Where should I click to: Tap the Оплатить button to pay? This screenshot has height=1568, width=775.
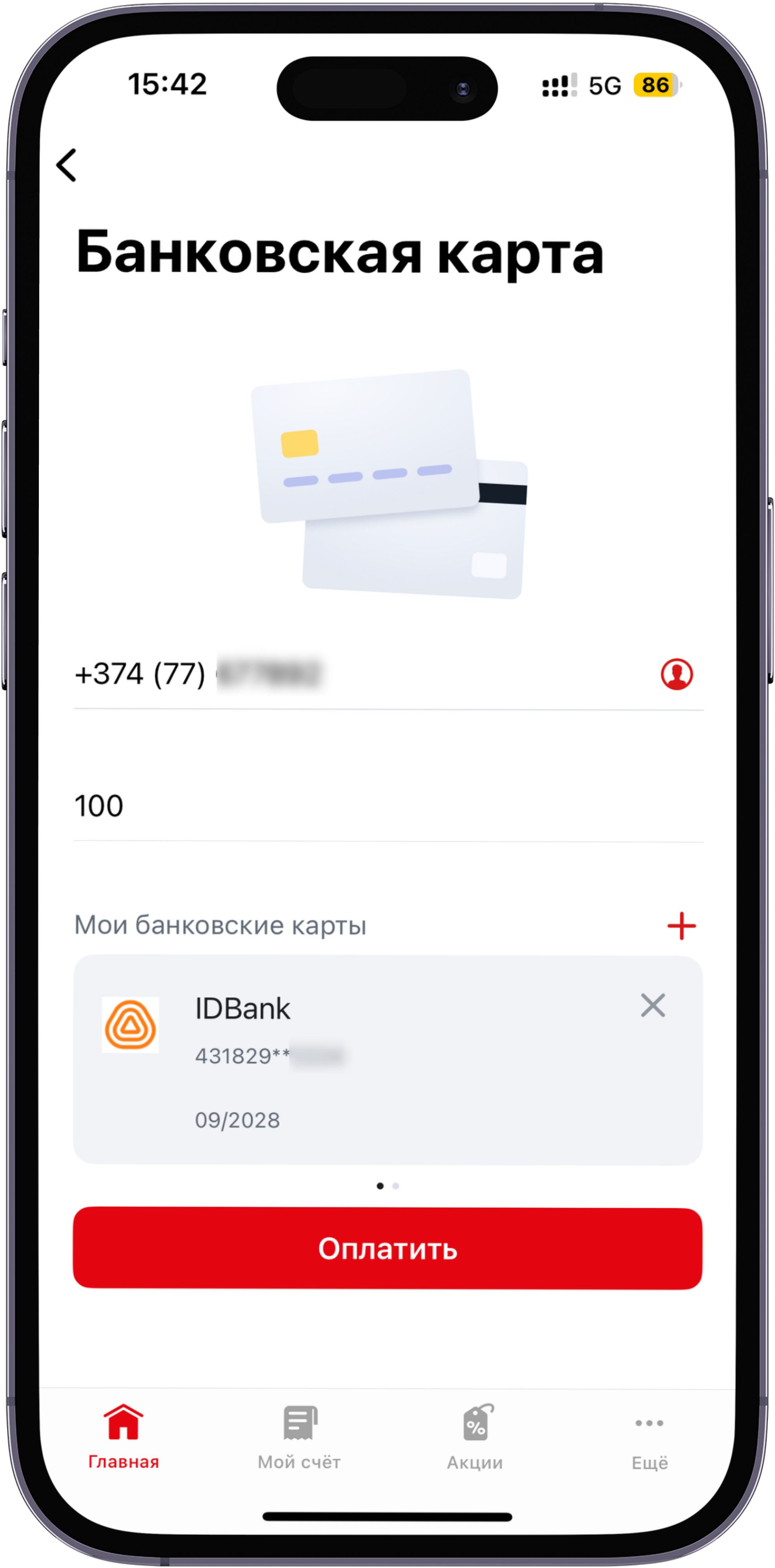[387, 1249]
